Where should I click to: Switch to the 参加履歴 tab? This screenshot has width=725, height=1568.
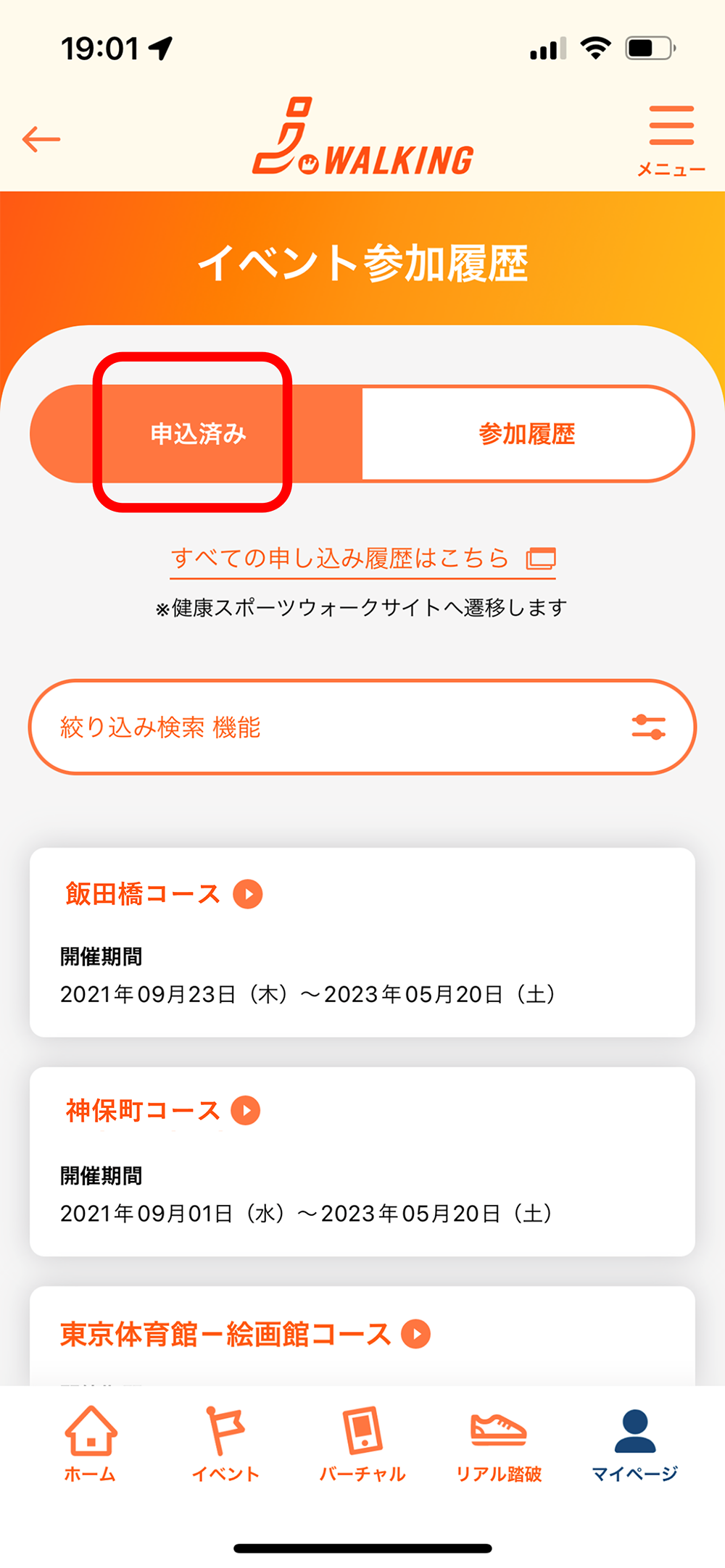[527, 433]
